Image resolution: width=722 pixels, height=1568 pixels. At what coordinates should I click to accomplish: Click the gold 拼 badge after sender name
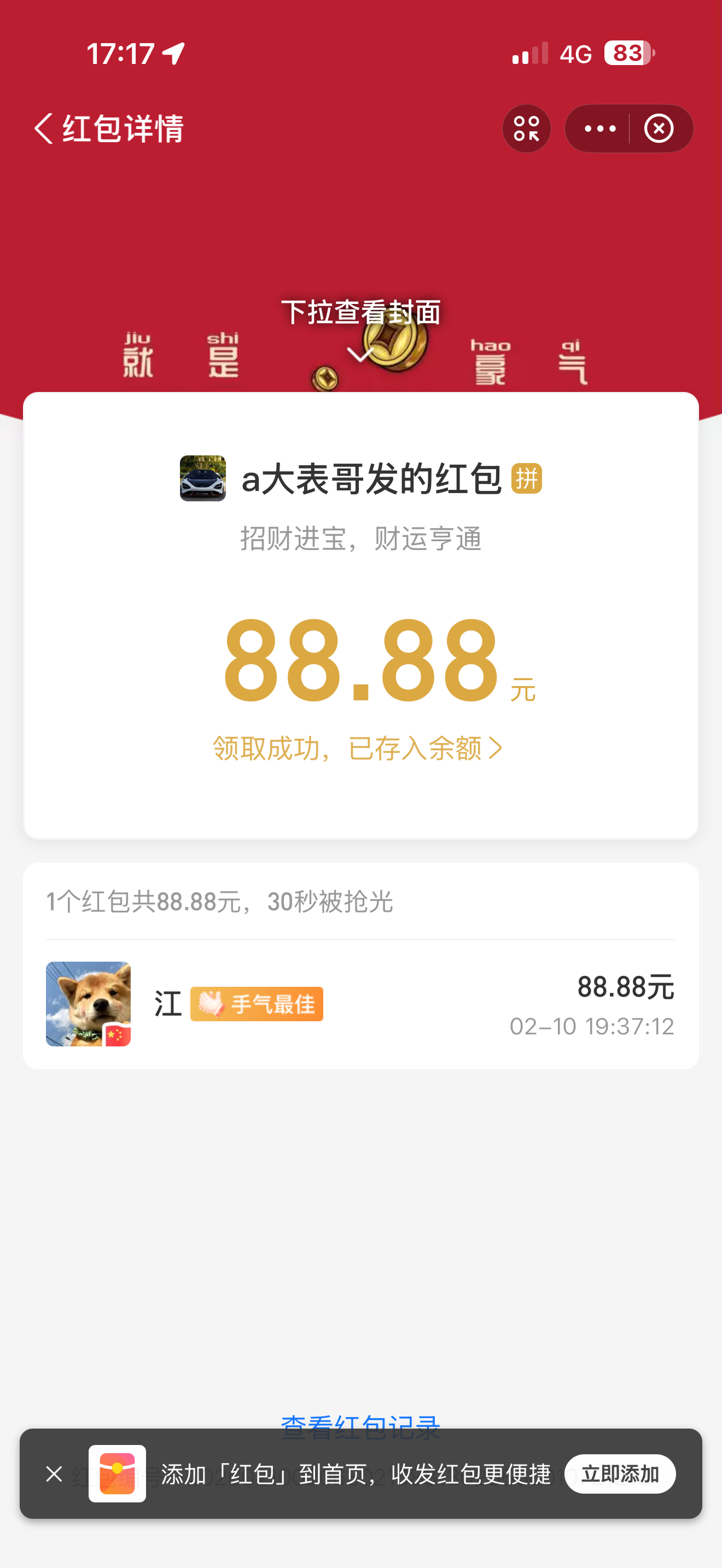[527, 479]
